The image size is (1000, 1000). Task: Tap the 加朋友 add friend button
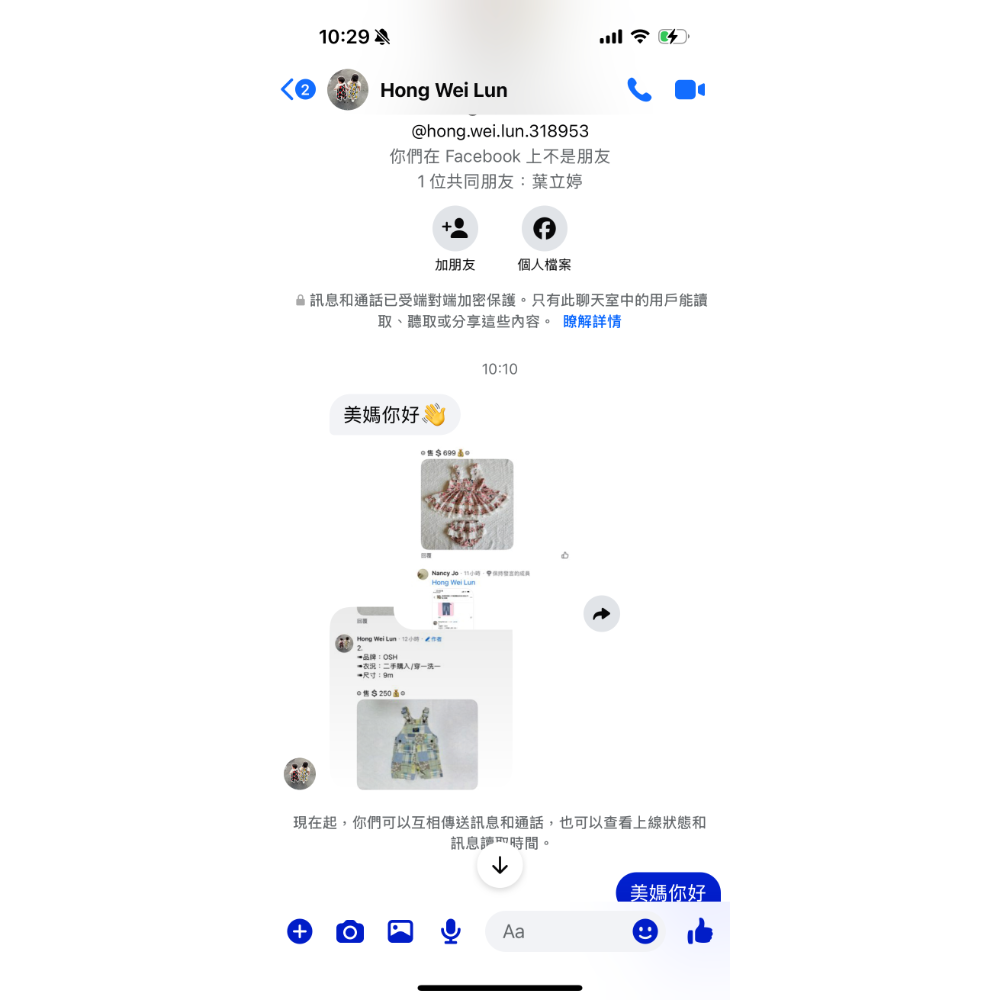coord(455,229)
